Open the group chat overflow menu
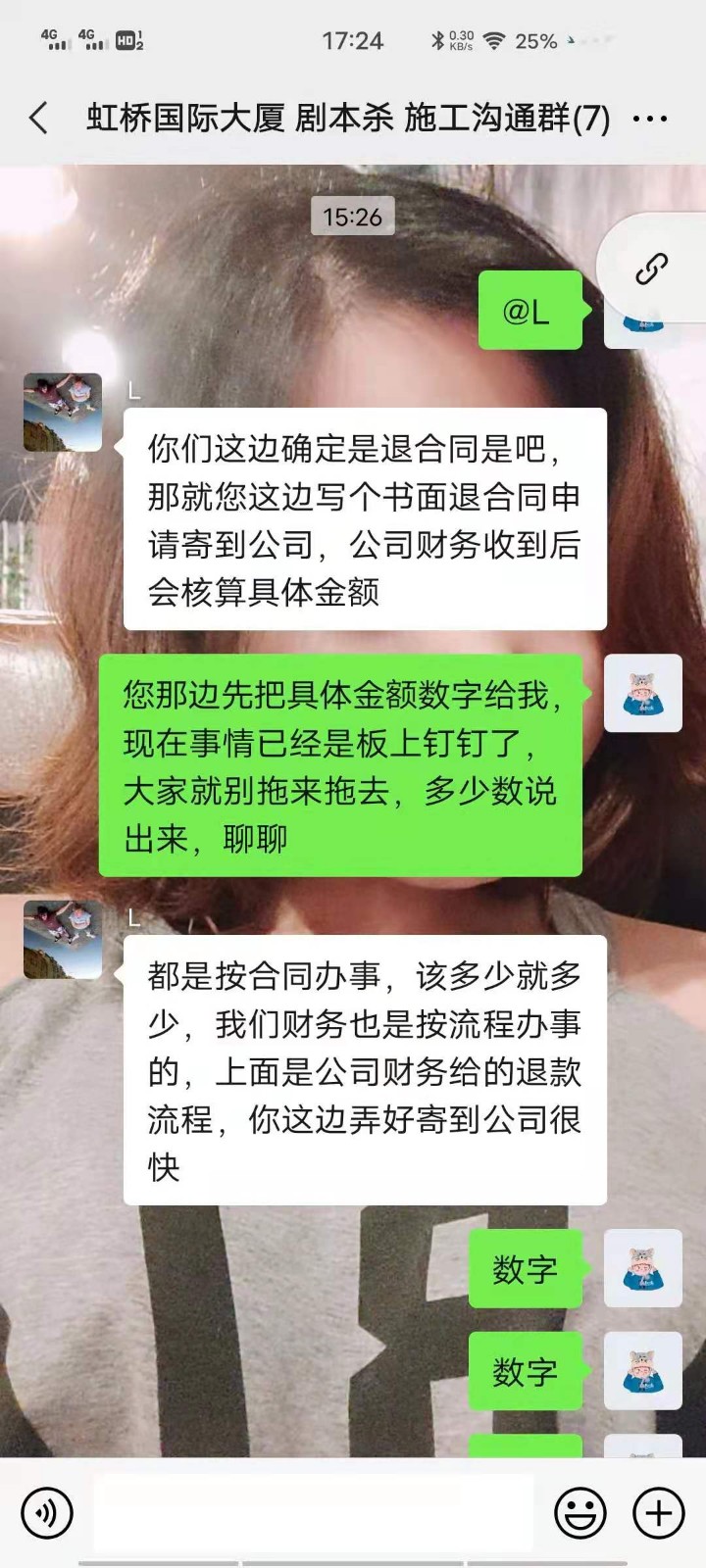The image size is (706, 1568). point(649,120)
